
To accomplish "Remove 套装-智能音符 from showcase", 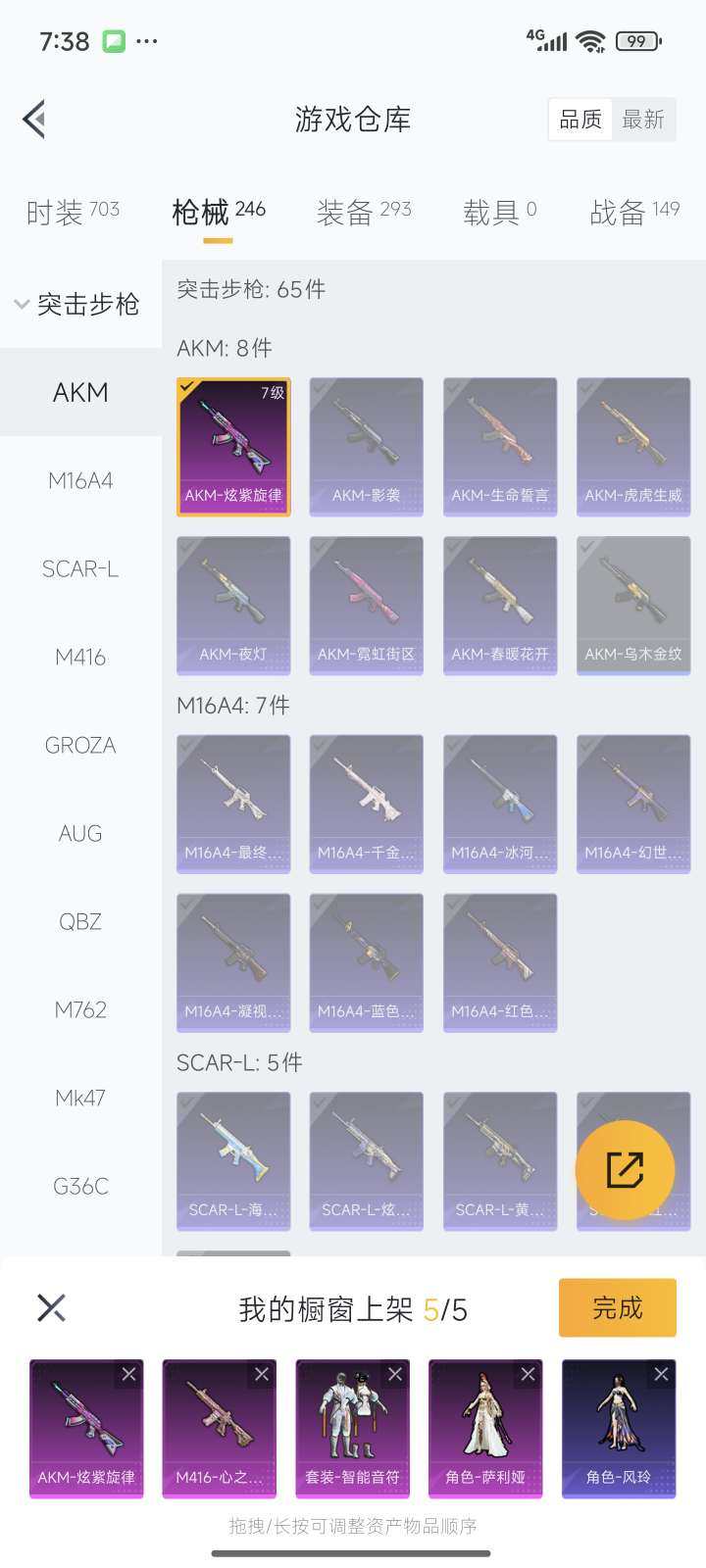I will coord(395,1375).
